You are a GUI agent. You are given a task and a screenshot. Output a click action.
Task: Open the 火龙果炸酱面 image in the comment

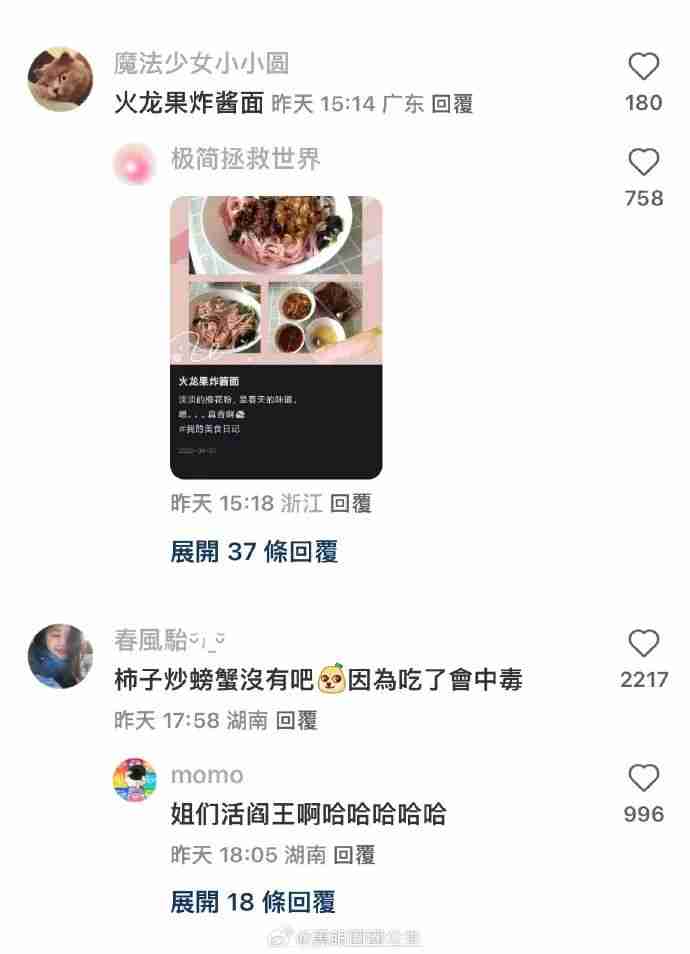click(x=276, y=337)
